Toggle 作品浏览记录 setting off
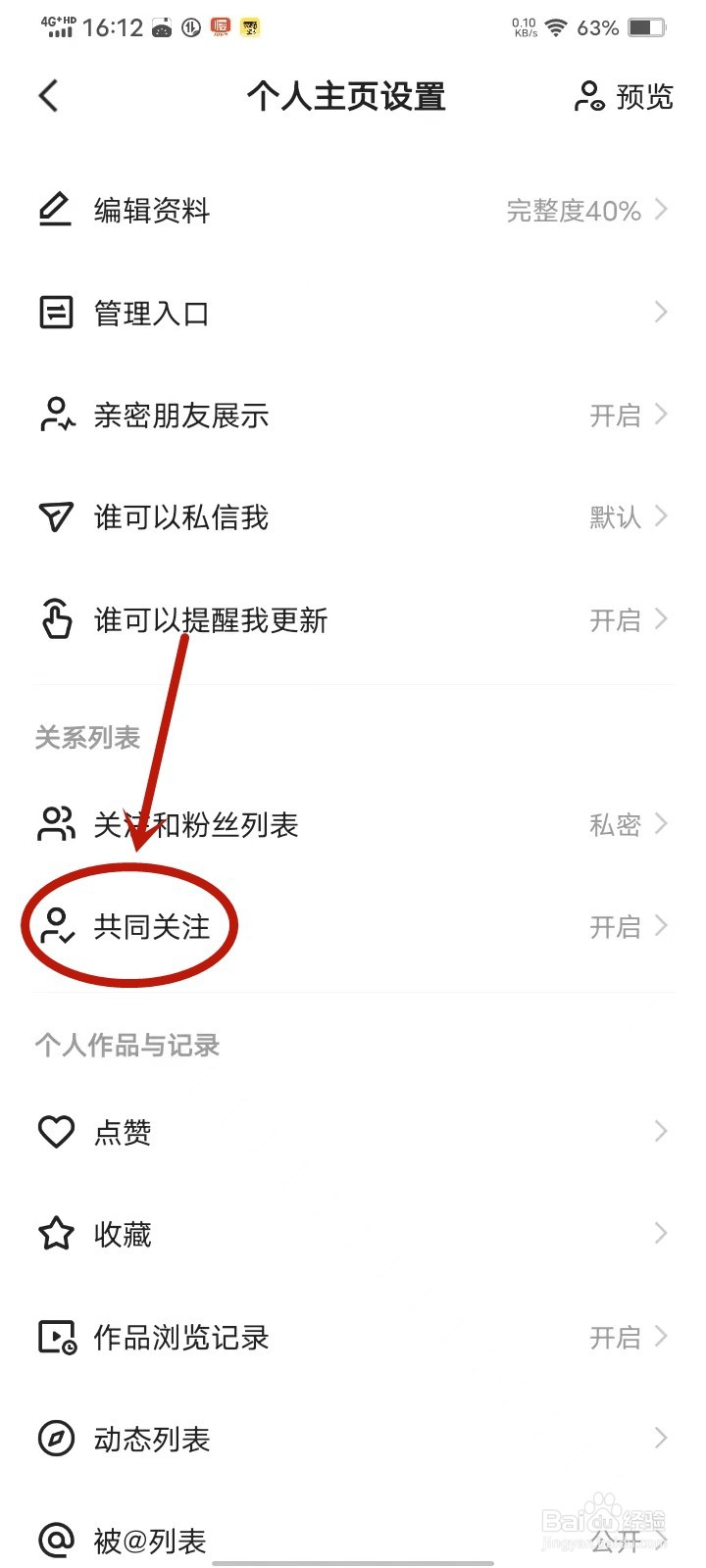Image resolution: width=706 pixels, height=1568 pixels. 616,1336
